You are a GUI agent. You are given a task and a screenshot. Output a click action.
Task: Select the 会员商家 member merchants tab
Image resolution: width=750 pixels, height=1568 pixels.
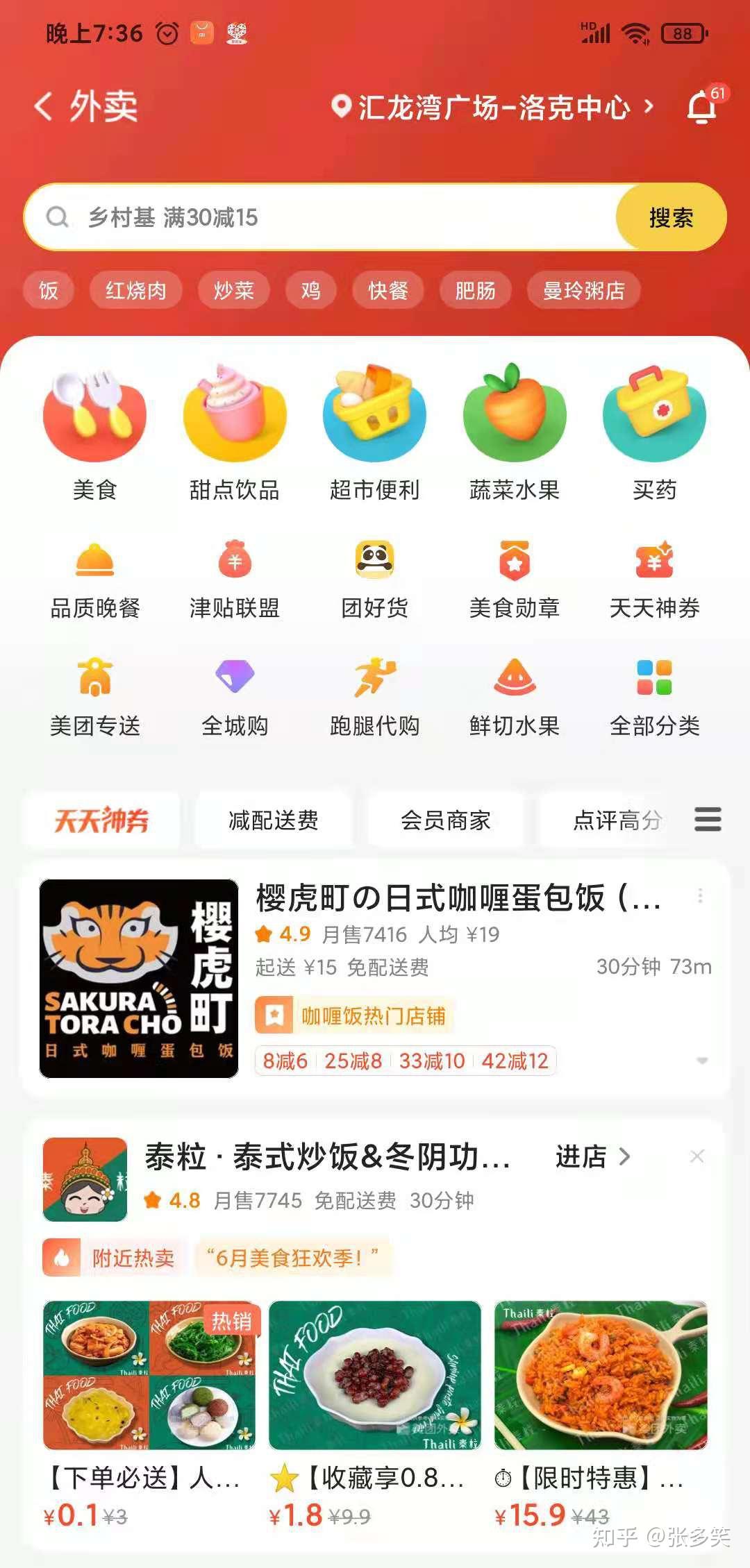point(445,820)
